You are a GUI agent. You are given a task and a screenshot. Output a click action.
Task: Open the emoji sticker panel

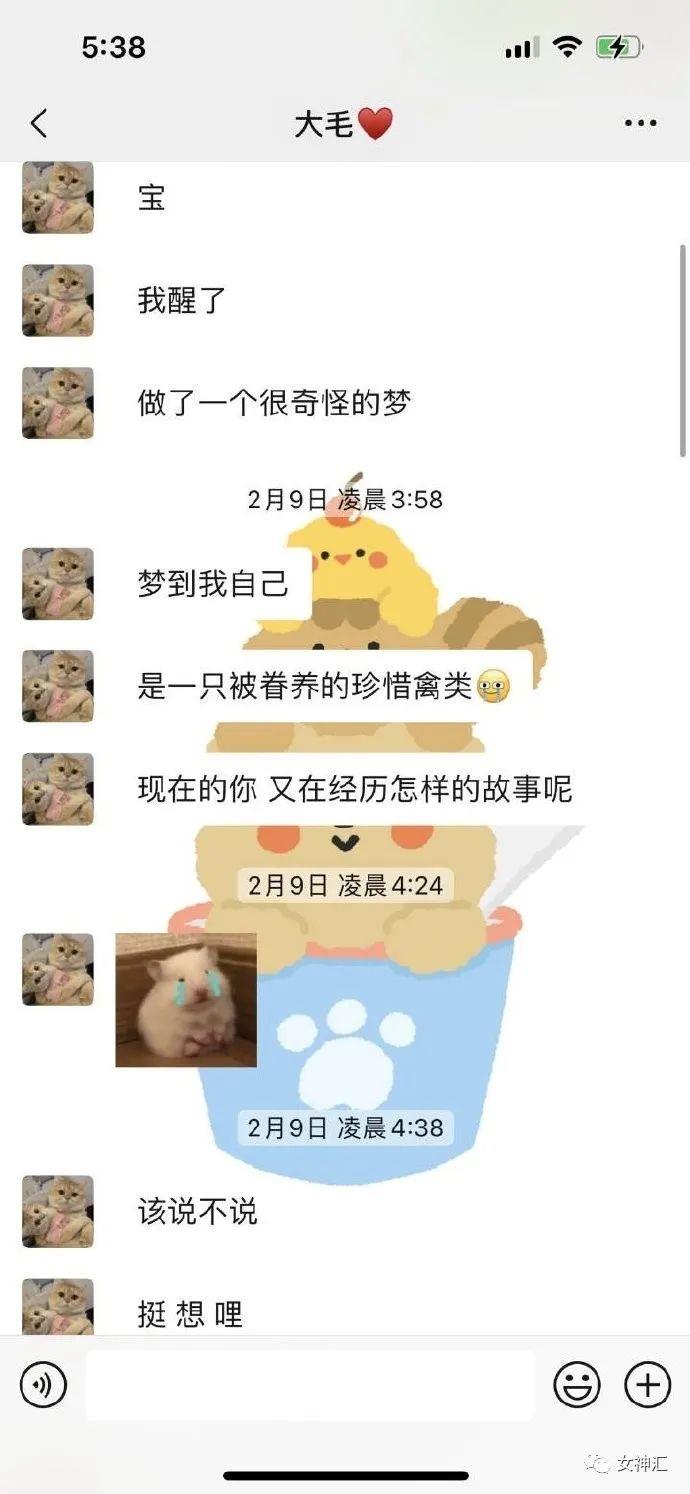pyautogui.click(x=577, y=1385)
